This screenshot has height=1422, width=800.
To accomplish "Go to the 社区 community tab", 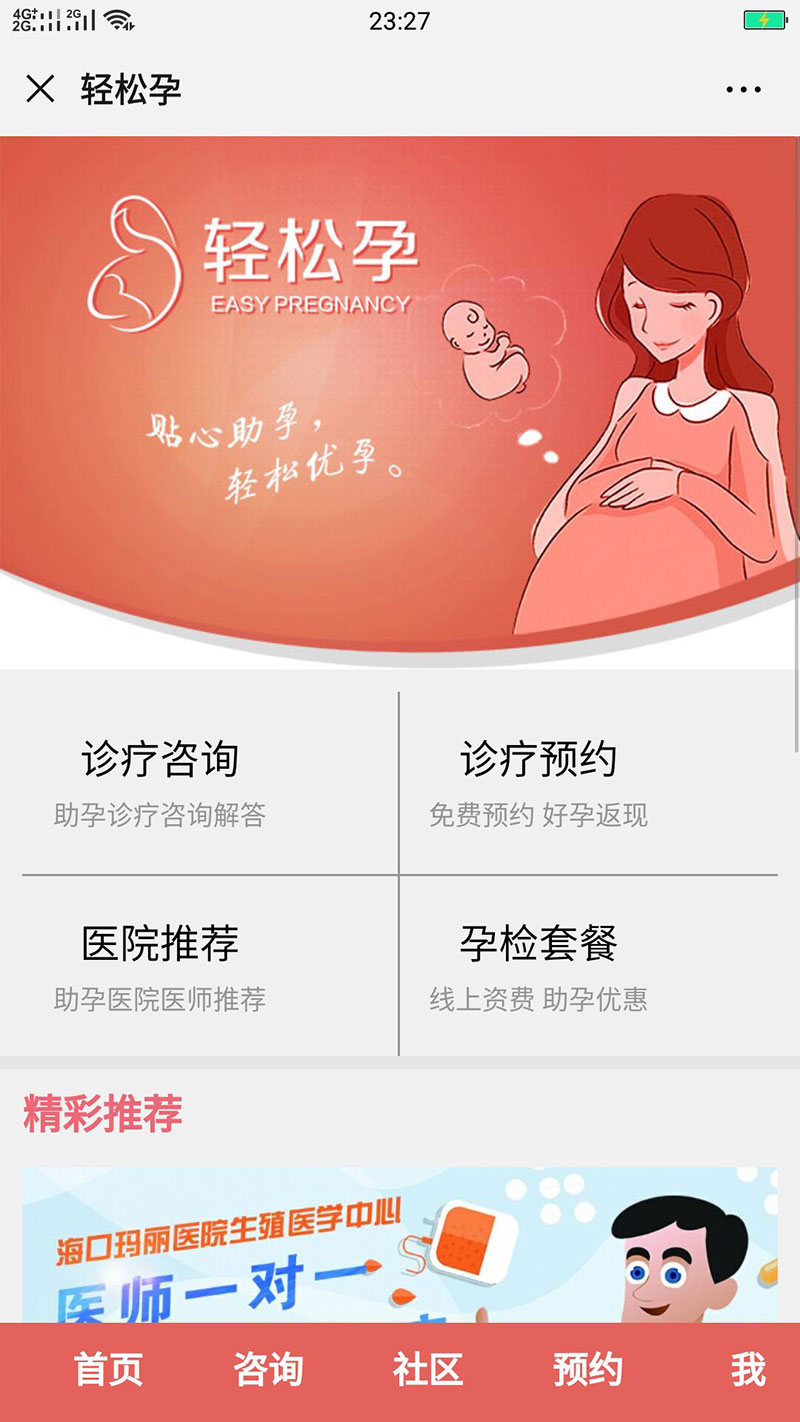I will pos(428,1370).
